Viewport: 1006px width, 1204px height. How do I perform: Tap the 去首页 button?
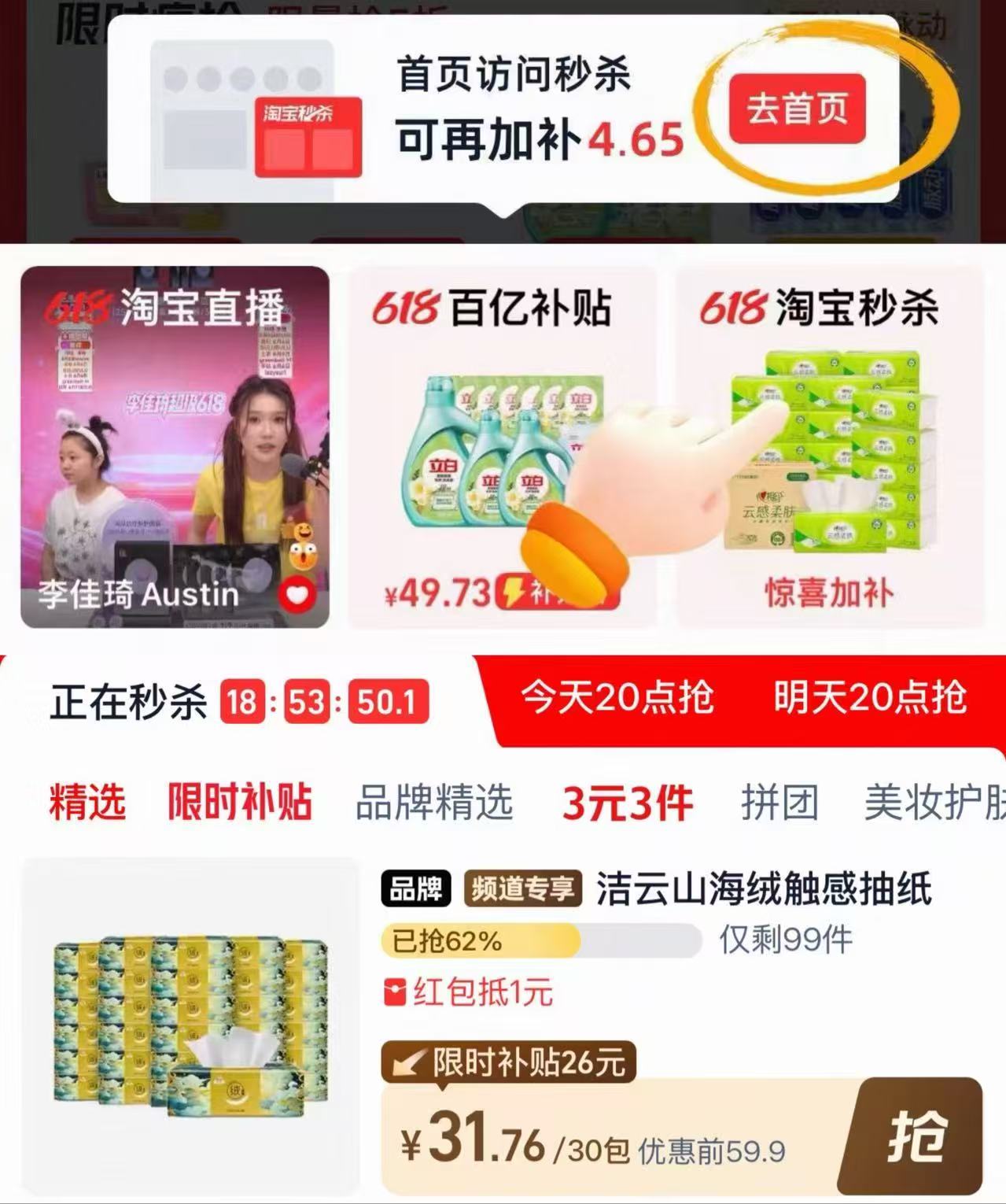pos(797,109)
